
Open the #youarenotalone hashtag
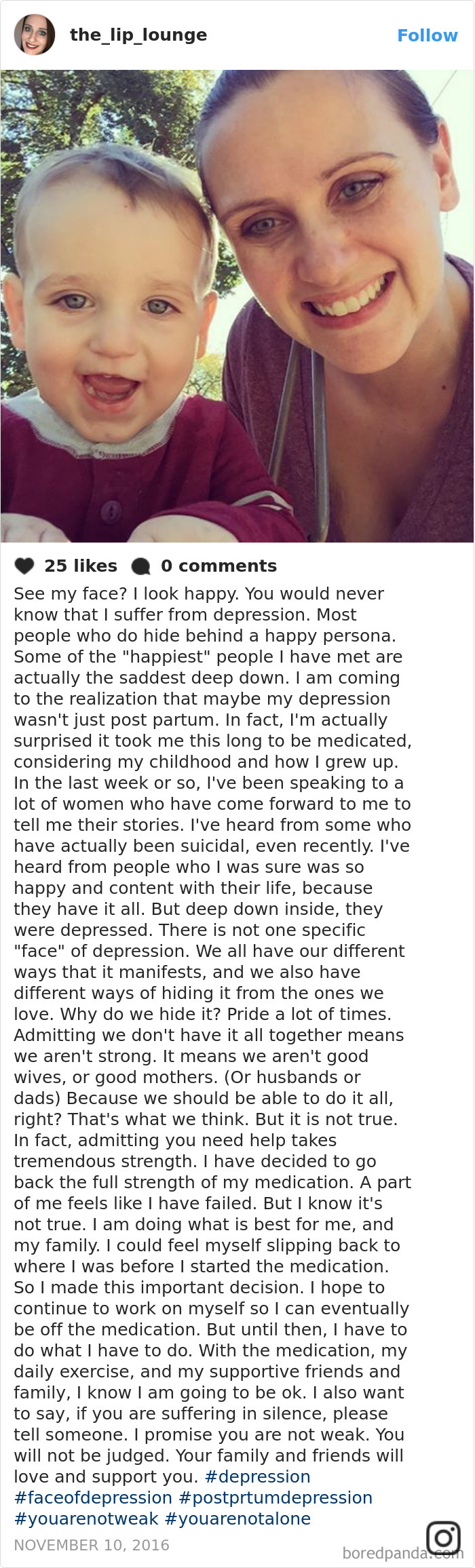tap(237, 1518)
